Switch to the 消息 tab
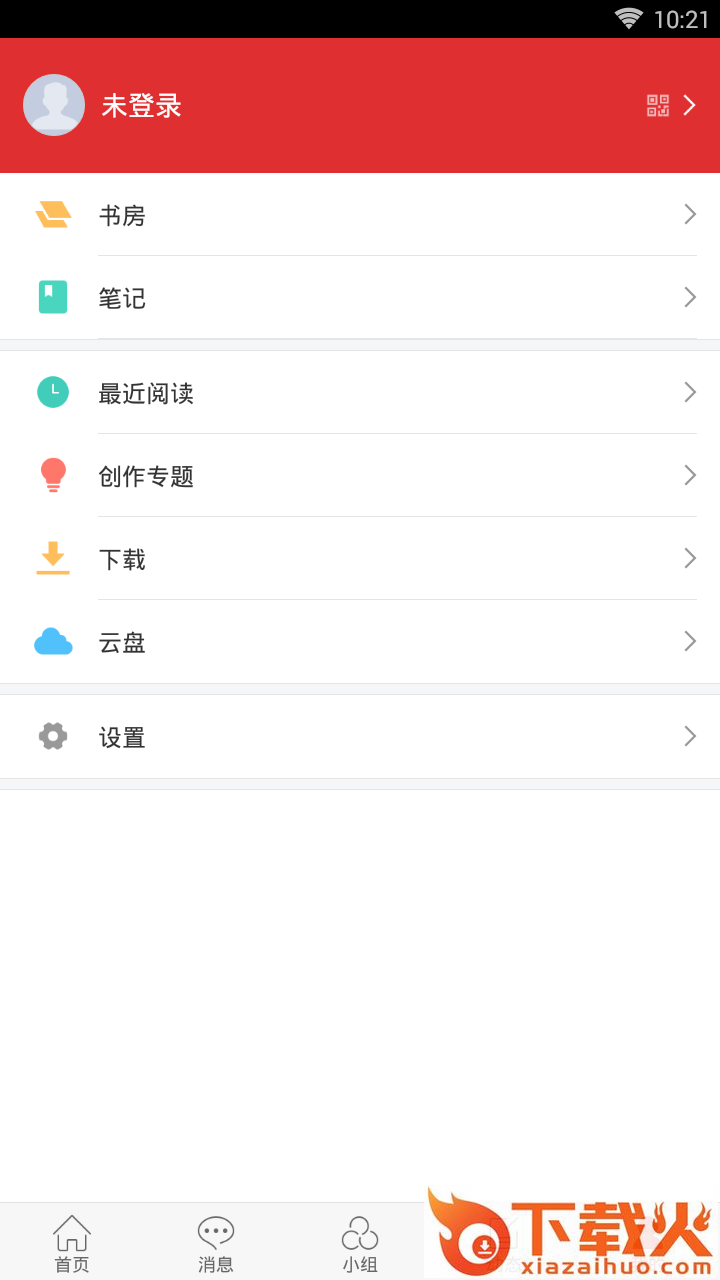Viewport: 720px width, 1280px height. 216,1243
